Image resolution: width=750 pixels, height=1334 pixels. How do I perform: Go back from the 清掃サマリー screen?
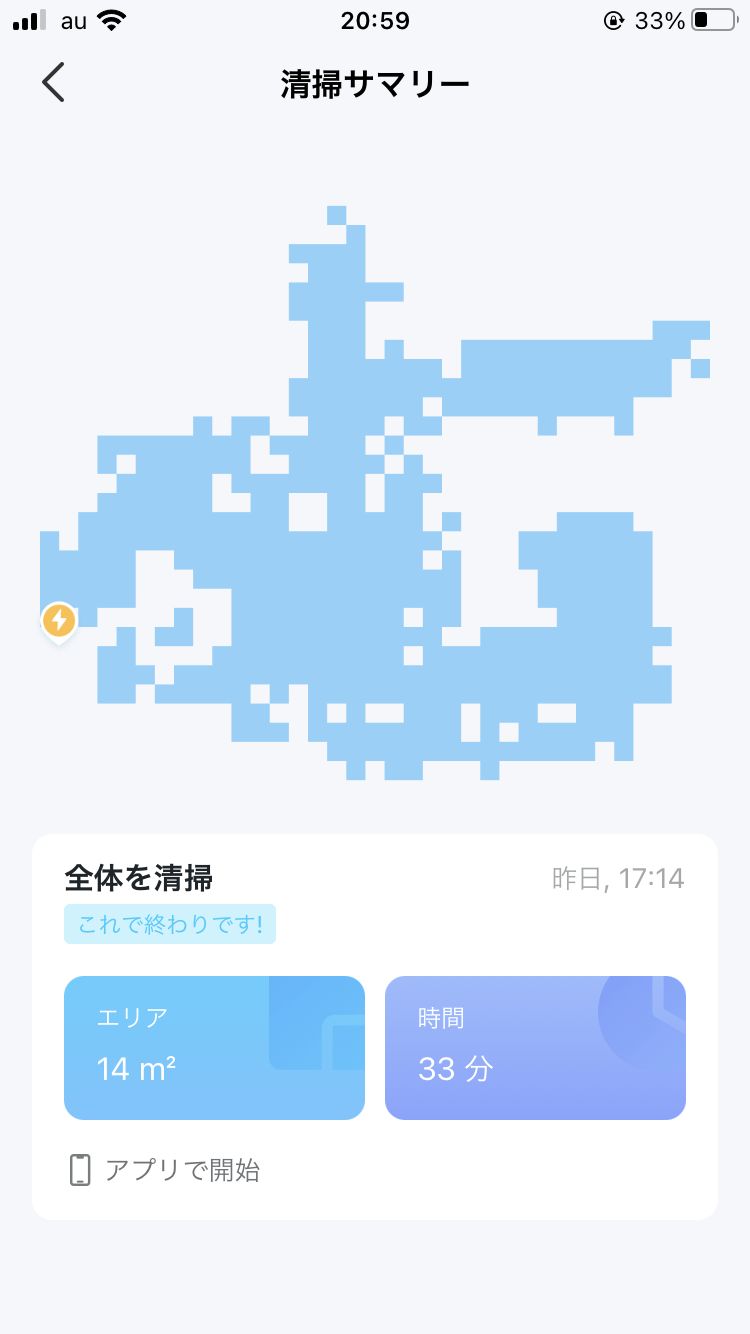(53, 82)
